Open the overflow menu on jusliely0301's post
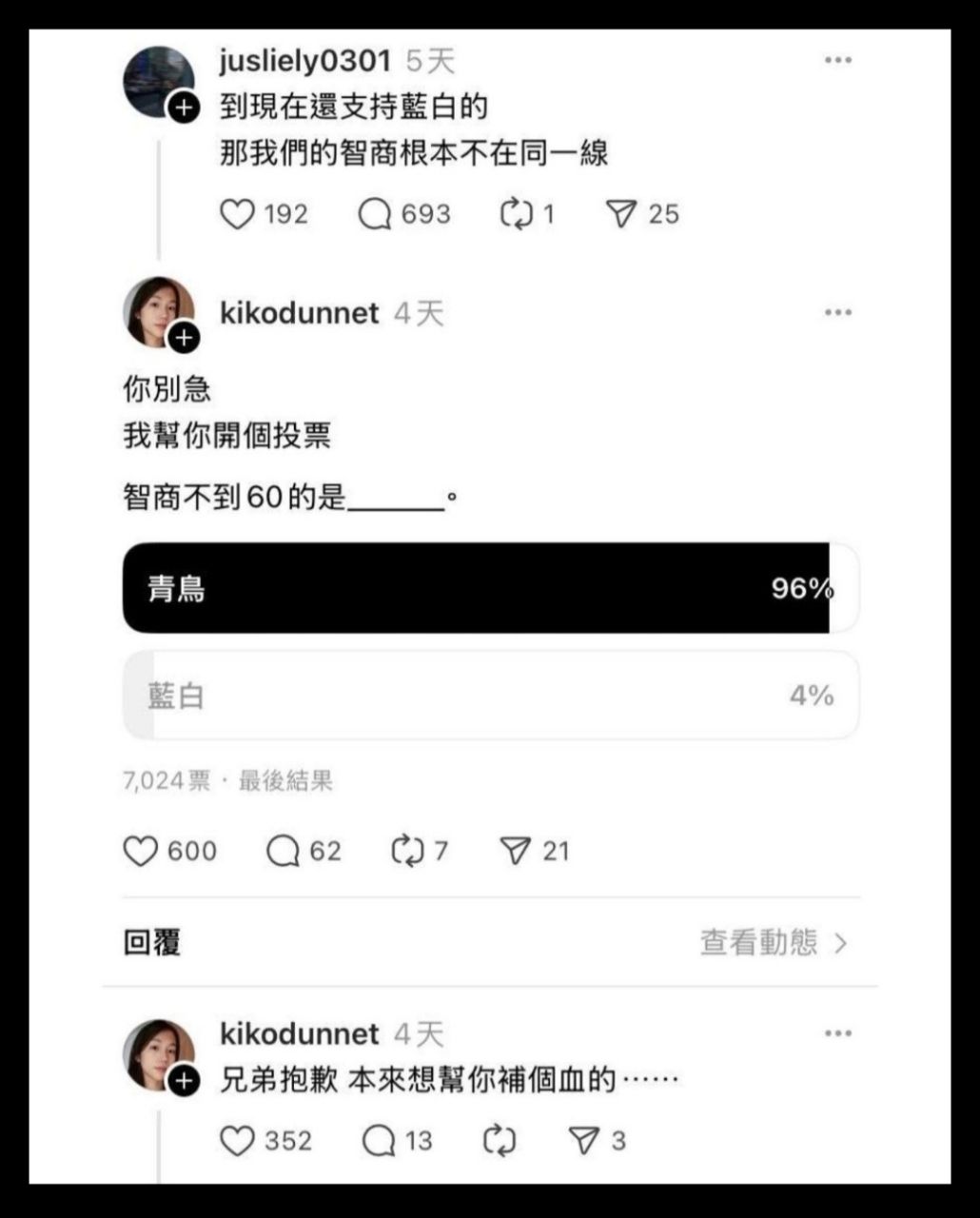980x1218 pixels. tap(838, 60)
